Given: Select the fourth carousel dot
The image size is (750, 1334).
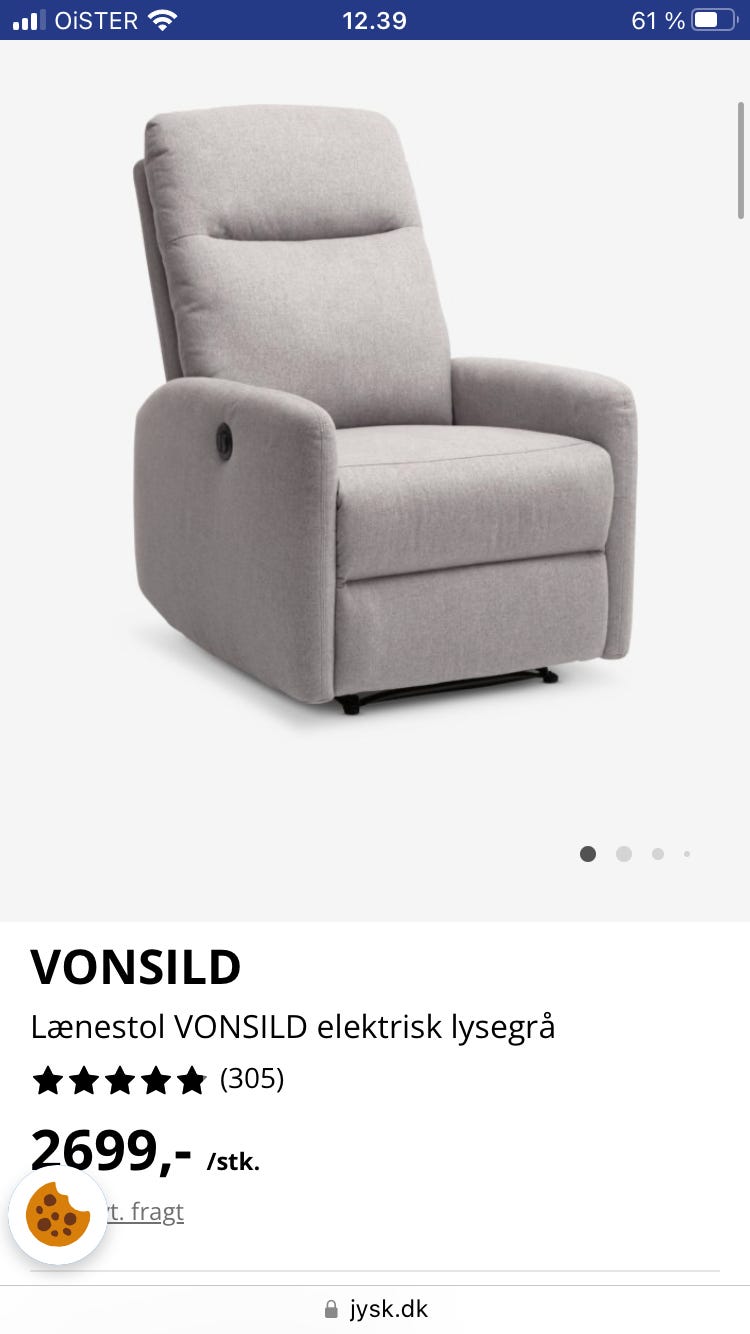Looking at the screenshot, I should tap(687, 854).
